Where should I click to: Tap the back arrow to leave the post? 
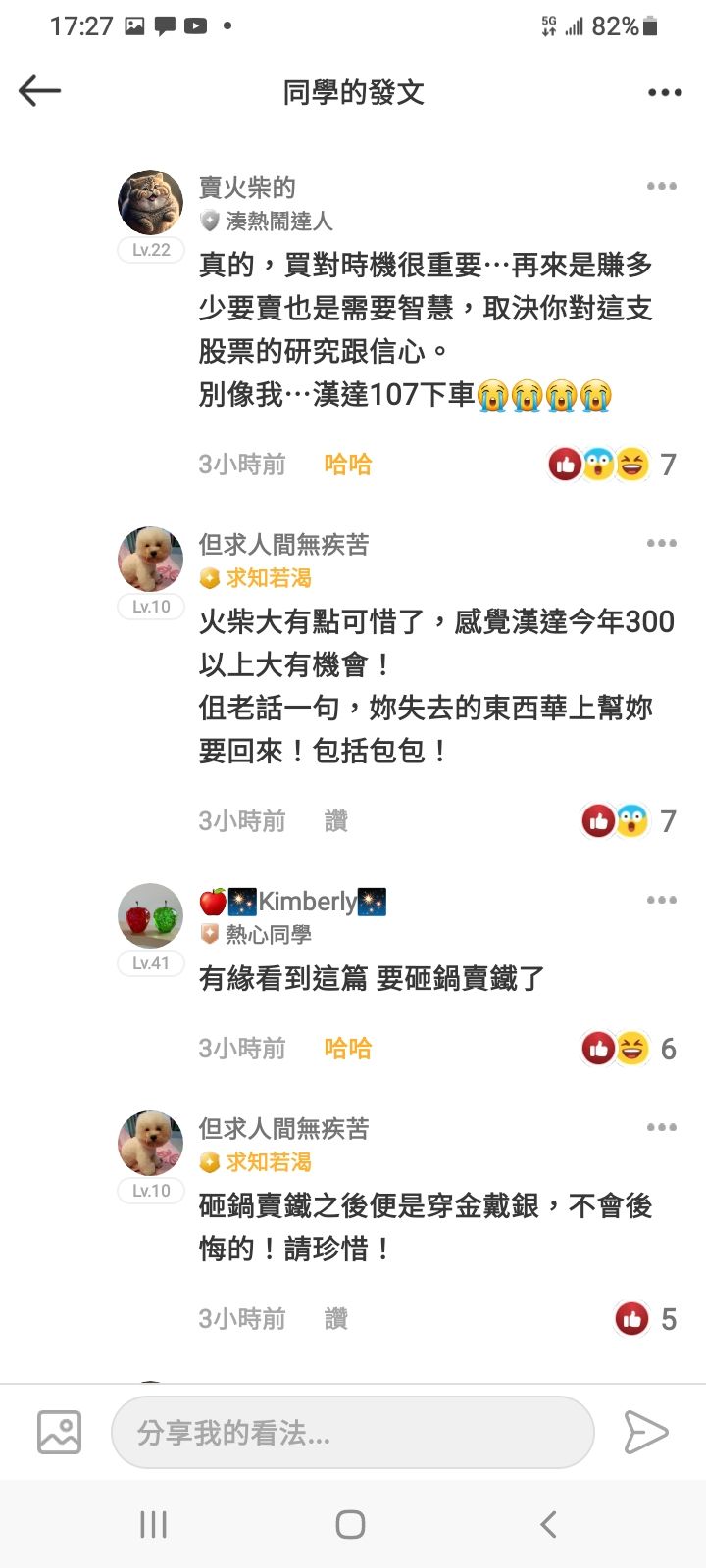click(39, 90)
